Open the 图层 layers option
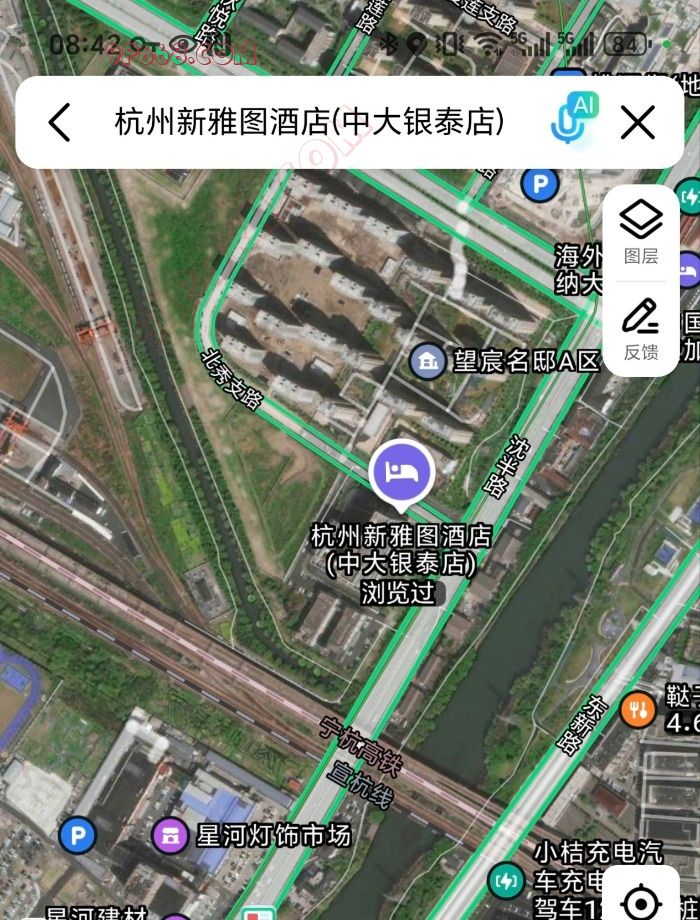The width and height of the screenshot is (700, 920). [x=641, y=230]
